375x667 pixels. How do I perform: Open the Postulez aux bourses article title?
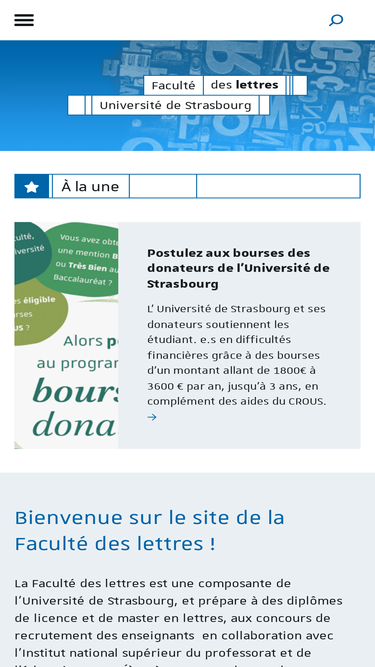tap(239, 268)
